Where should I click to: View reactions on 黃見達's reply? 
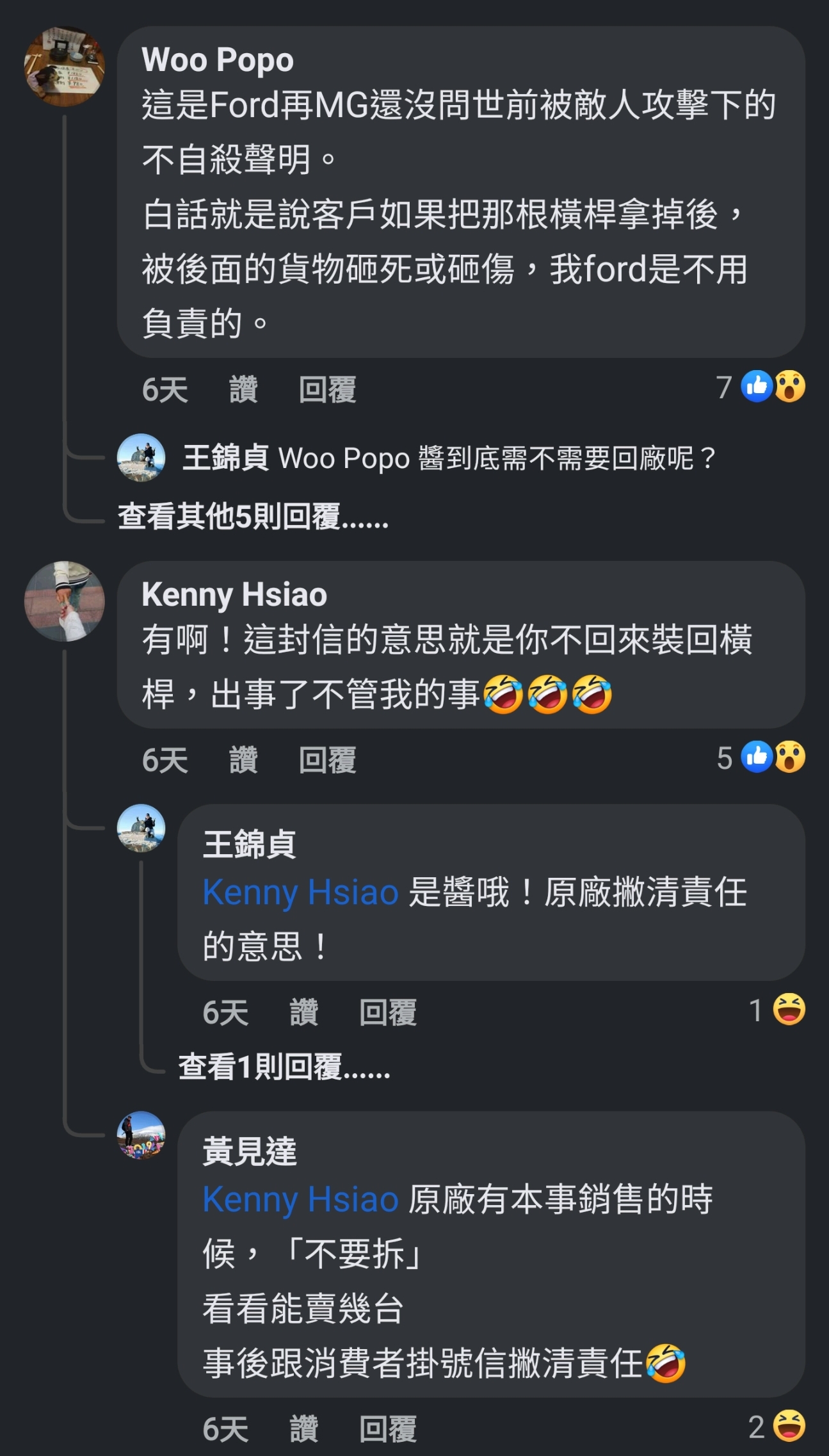tap(778, 1427)
